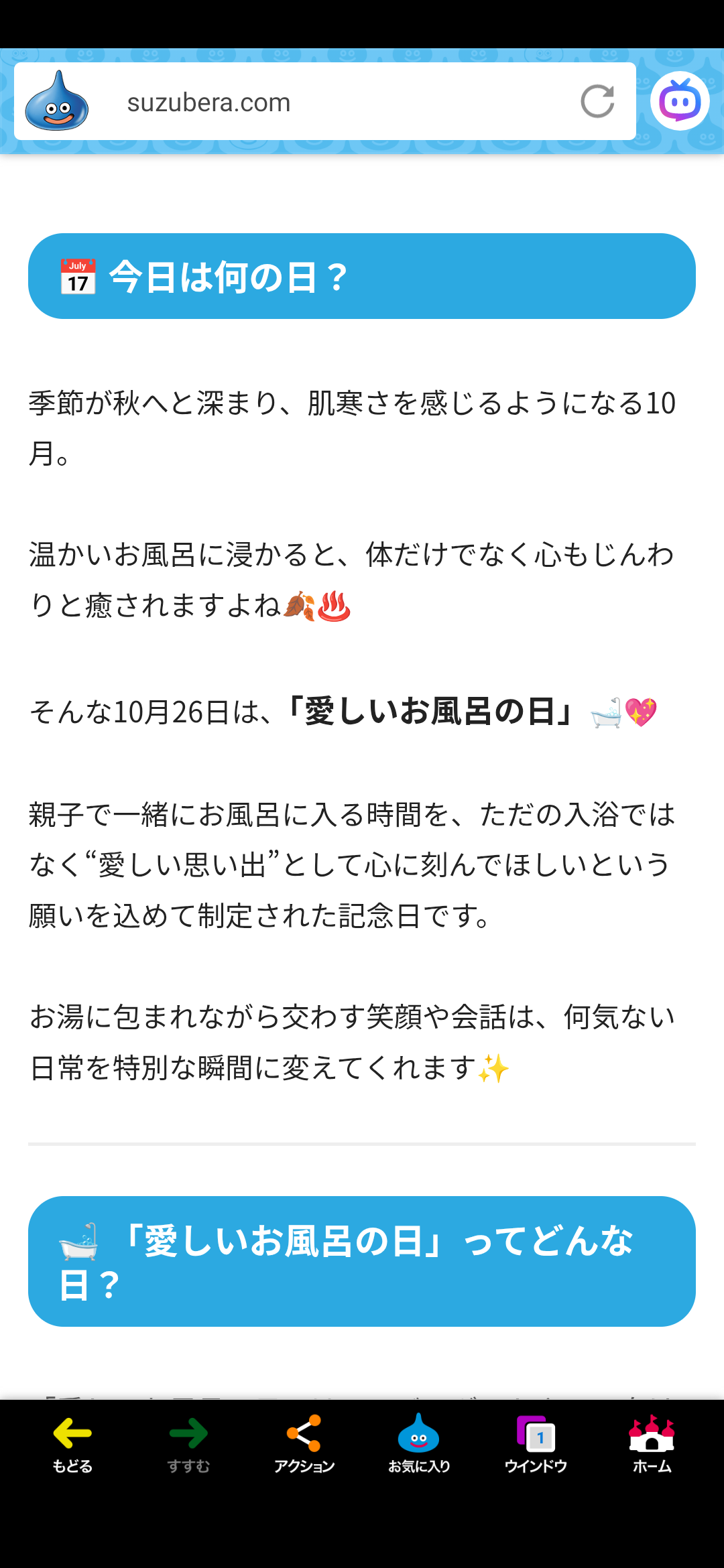Show open tabs via ウインドウ
This screenshot has height=1568, width=724.
pos(536,1443)
